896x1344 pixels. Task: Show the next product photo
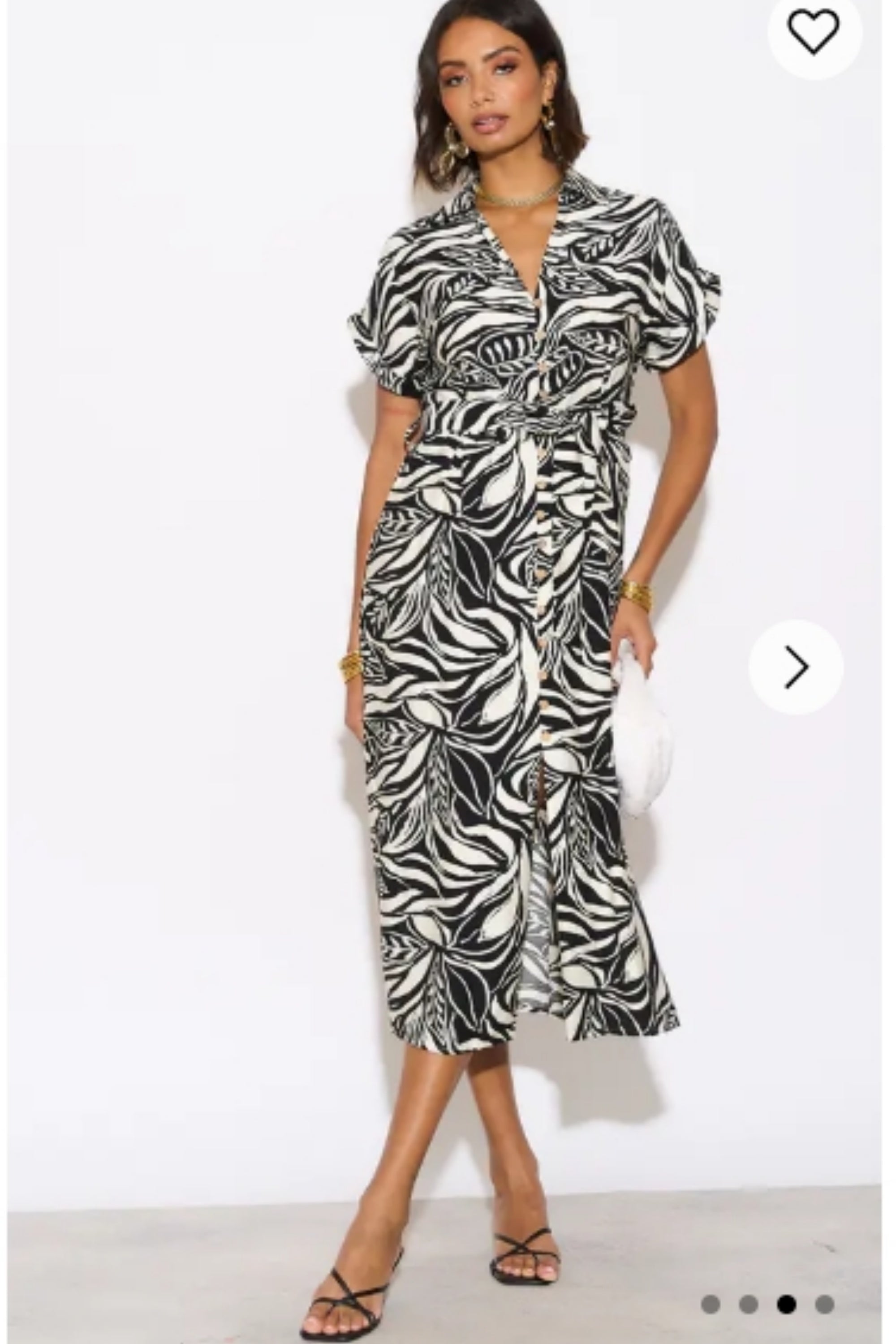point(796,667)
